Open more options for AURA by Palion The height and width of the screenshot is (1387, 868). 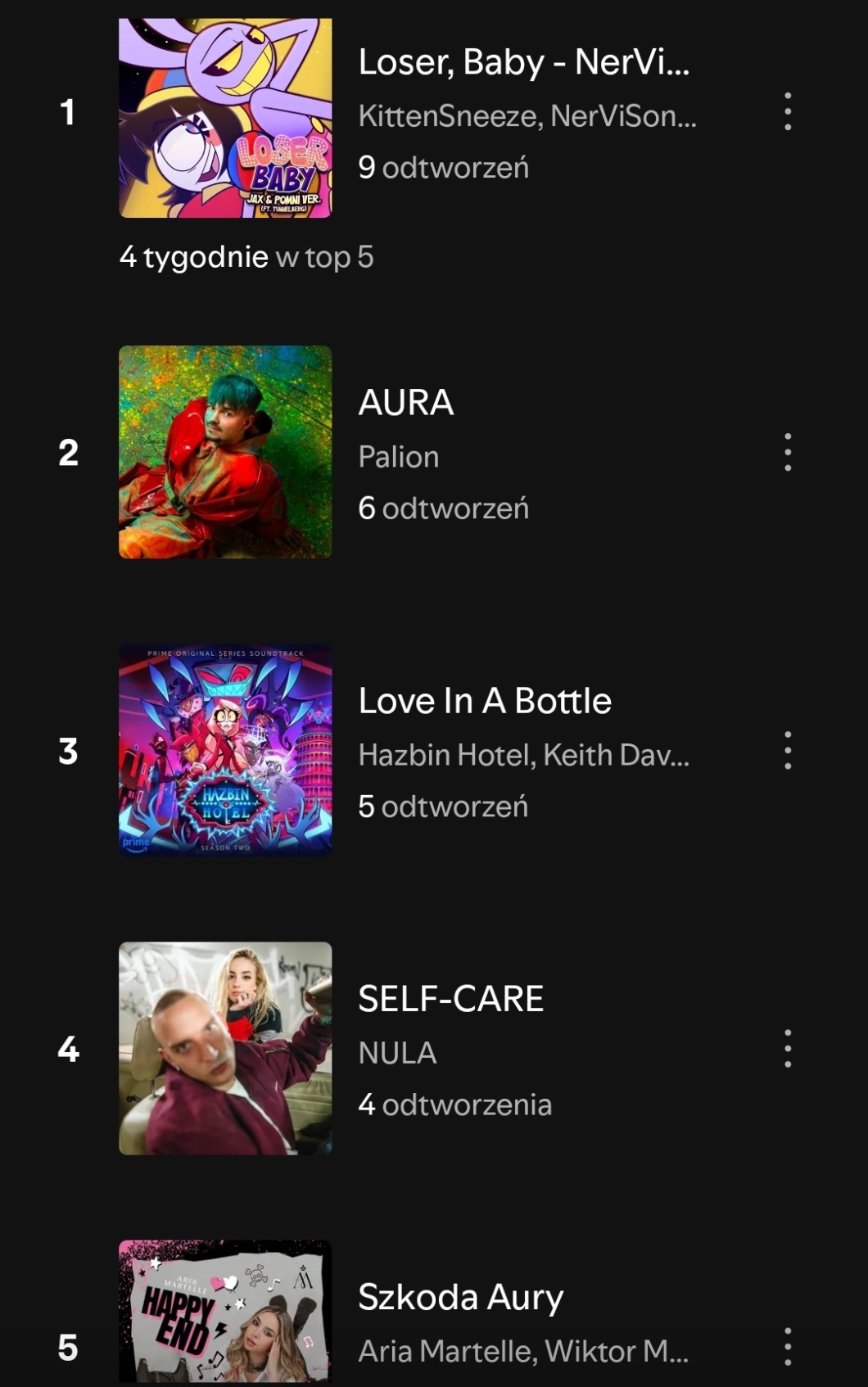coord(788,452)
